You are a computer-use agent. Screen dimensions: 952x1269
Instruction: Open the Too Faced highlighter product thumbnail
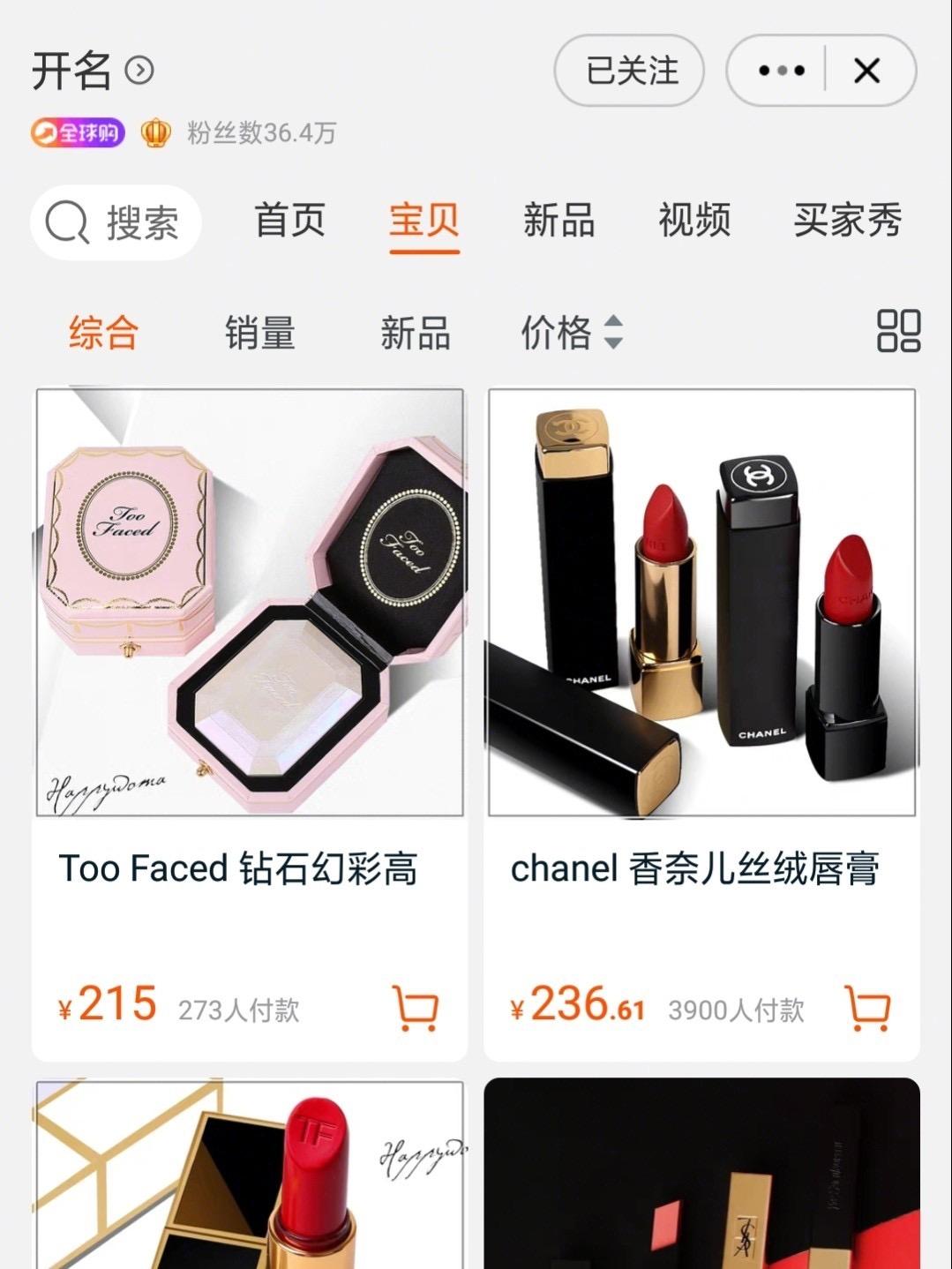tap(251, 600)
